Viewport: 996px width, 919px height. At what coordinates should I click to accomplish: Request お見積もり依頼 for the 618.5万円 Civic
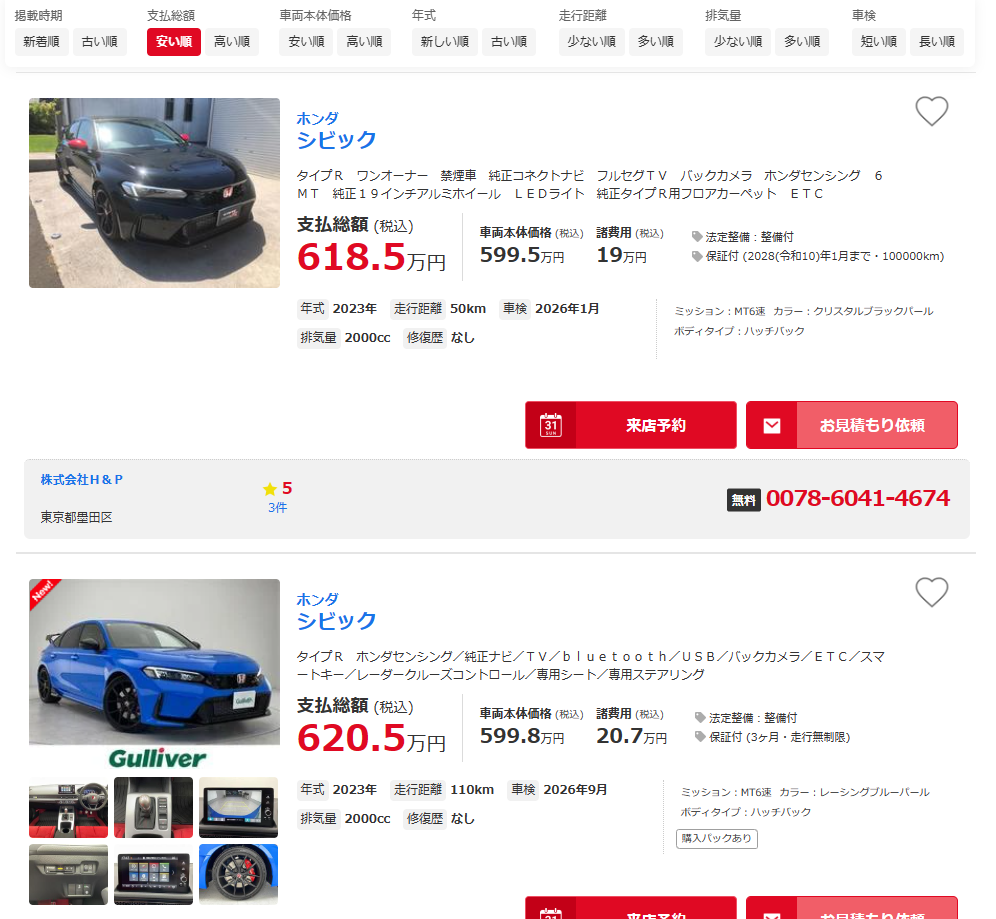(x=851, y=425)
